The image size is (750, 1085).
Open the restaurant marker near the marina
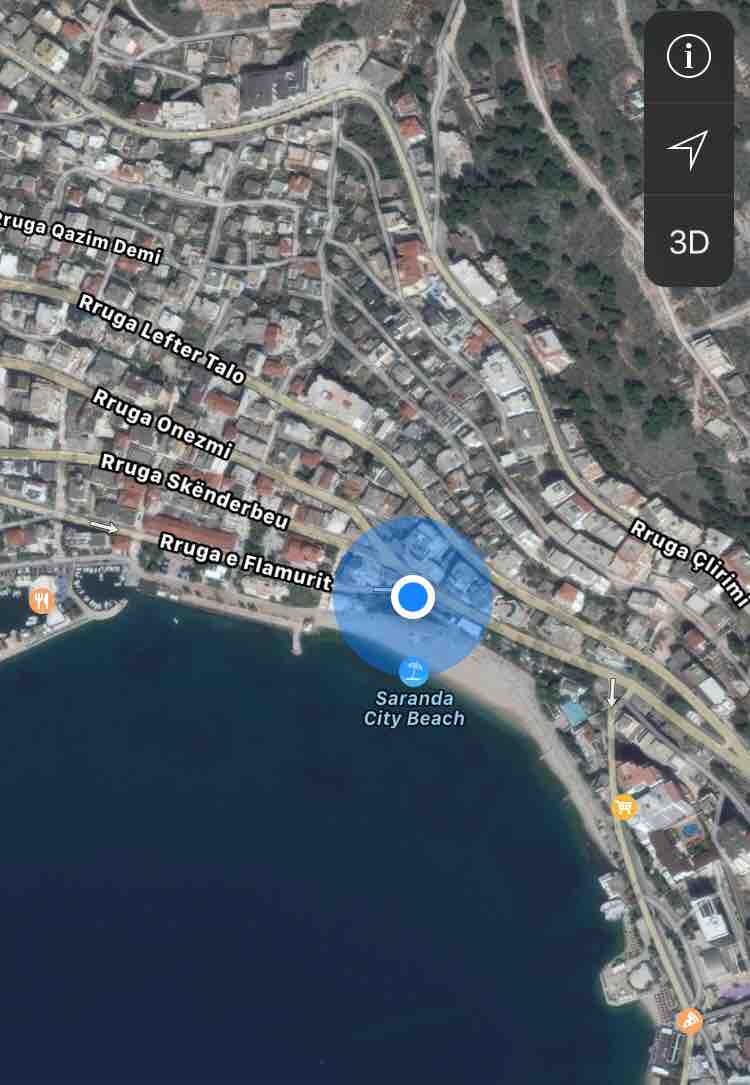tap(41, 601)
